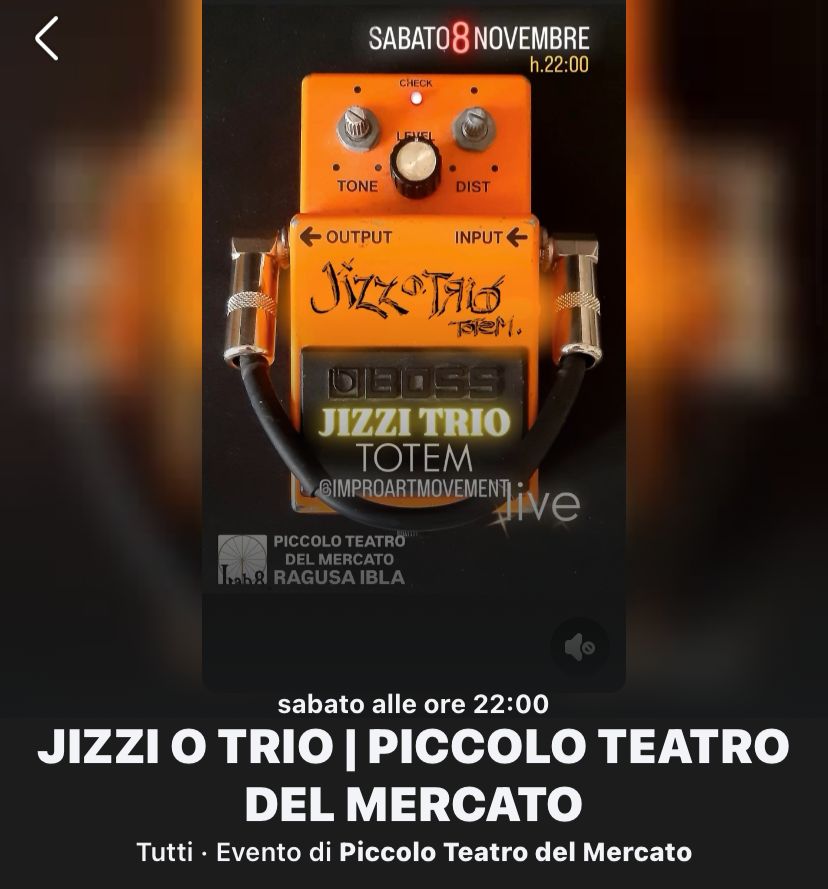
Task: Go back using the top-left arrow
Action: click(x=46, y=39)
